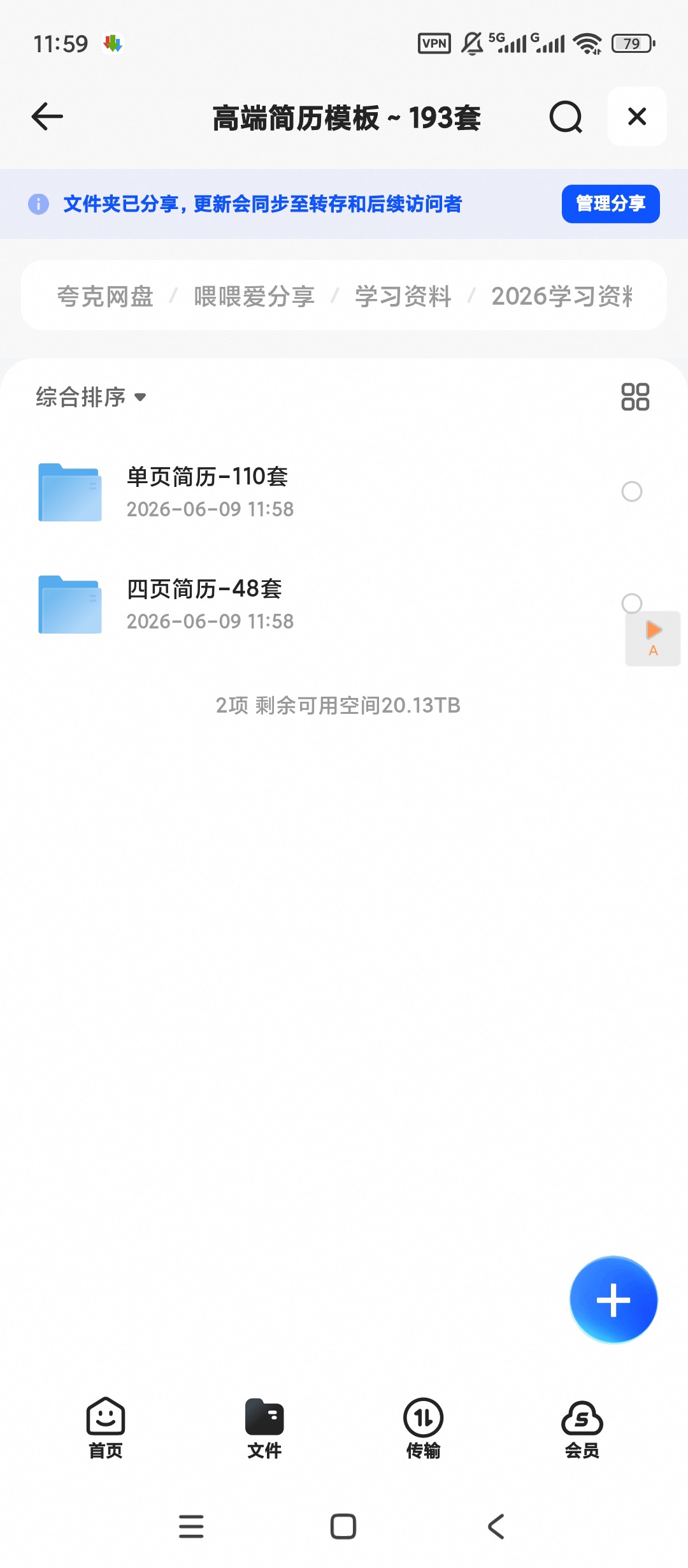Switch to the 首页 tab

pyautogui.click(x=106, y=1428)
